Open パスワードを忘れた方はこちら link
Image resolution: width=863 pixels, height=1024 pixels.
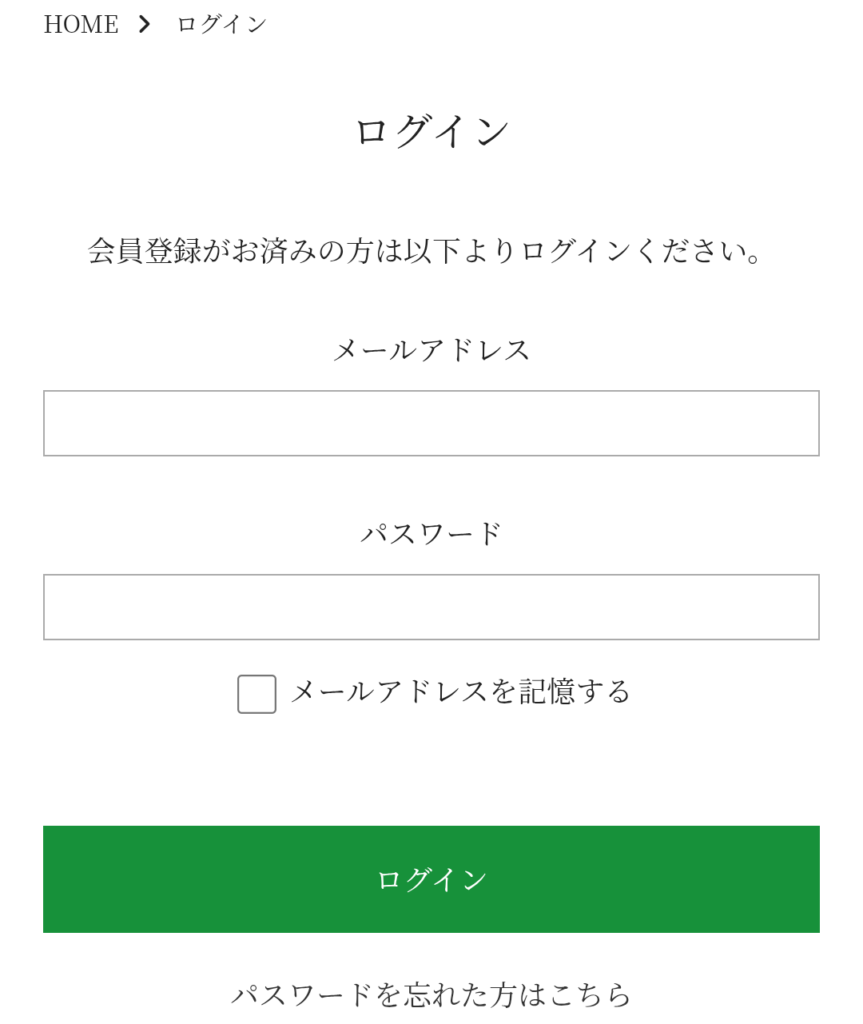pyautogui.click(x=431, y=994)
